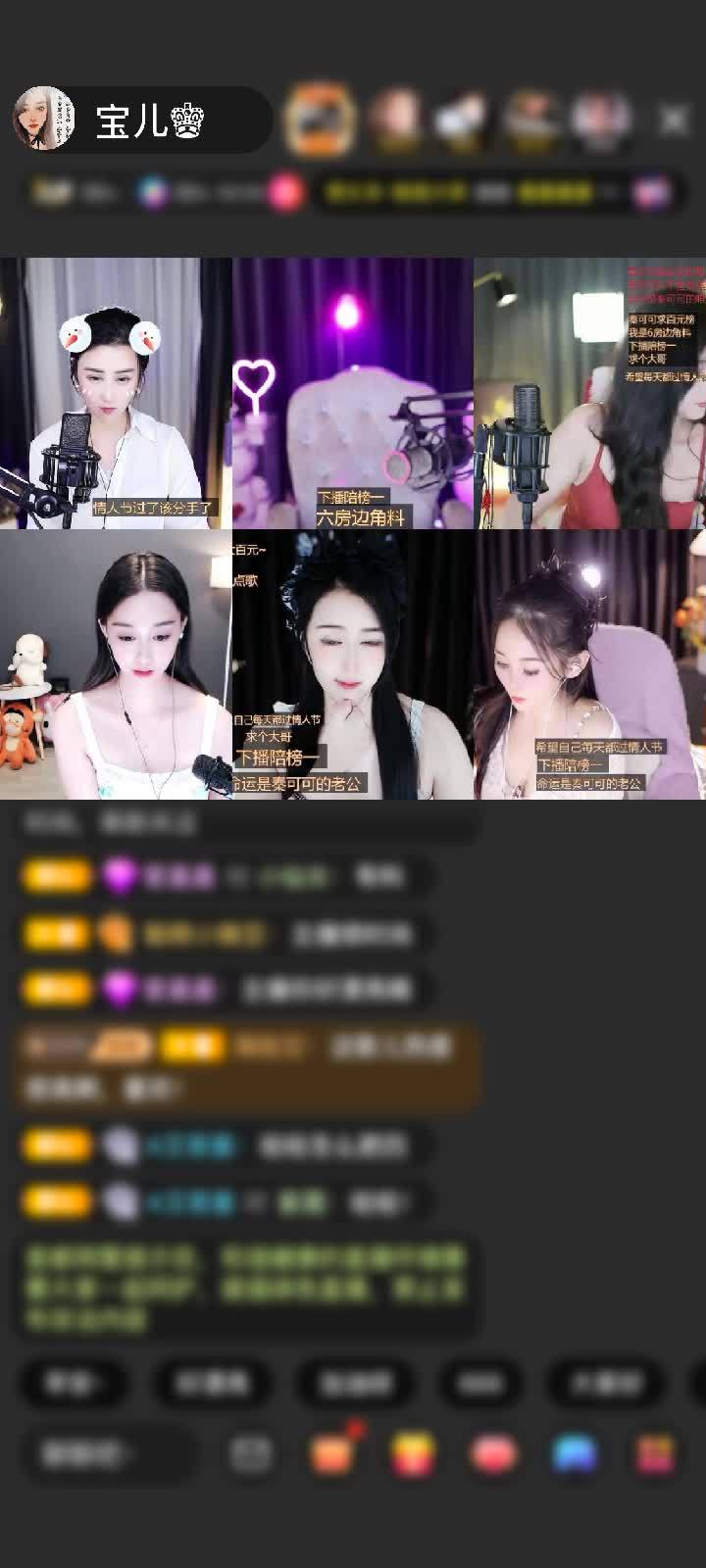View the white-shirt streamer with penguin ears
Viewport: 706px width, 1568px height.
116,392
